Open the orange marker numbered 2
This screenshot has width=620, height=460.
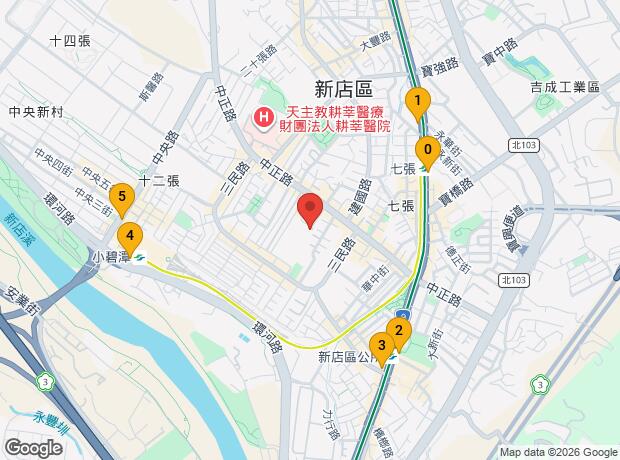coord(399,333)
